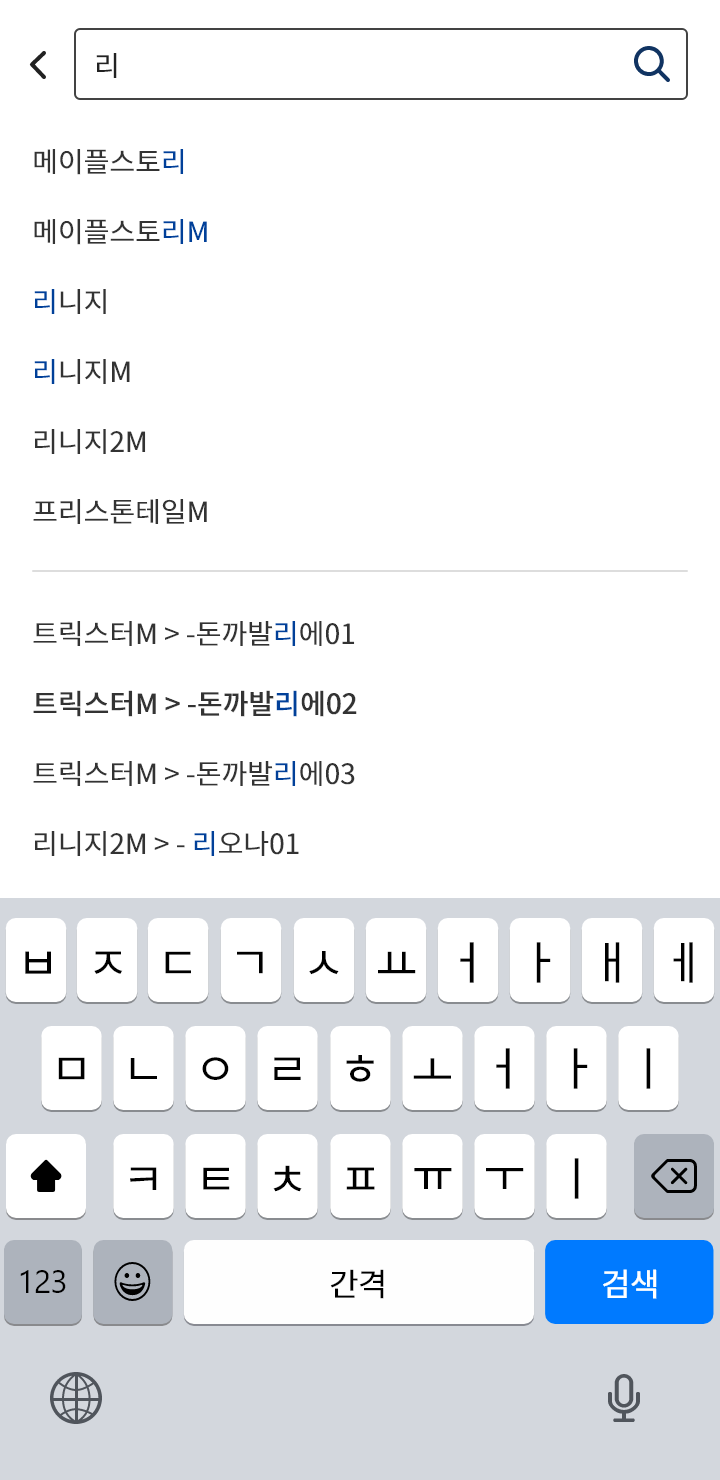Tap the shift key
Screen dimensions: 720x1480
point(46,1176)
